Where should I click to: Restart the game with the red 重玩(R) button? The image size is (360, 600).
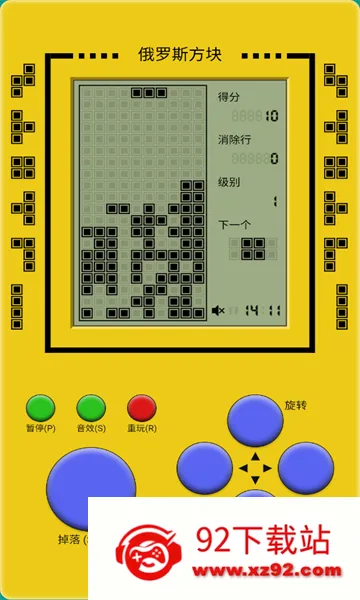click(142, 408)
